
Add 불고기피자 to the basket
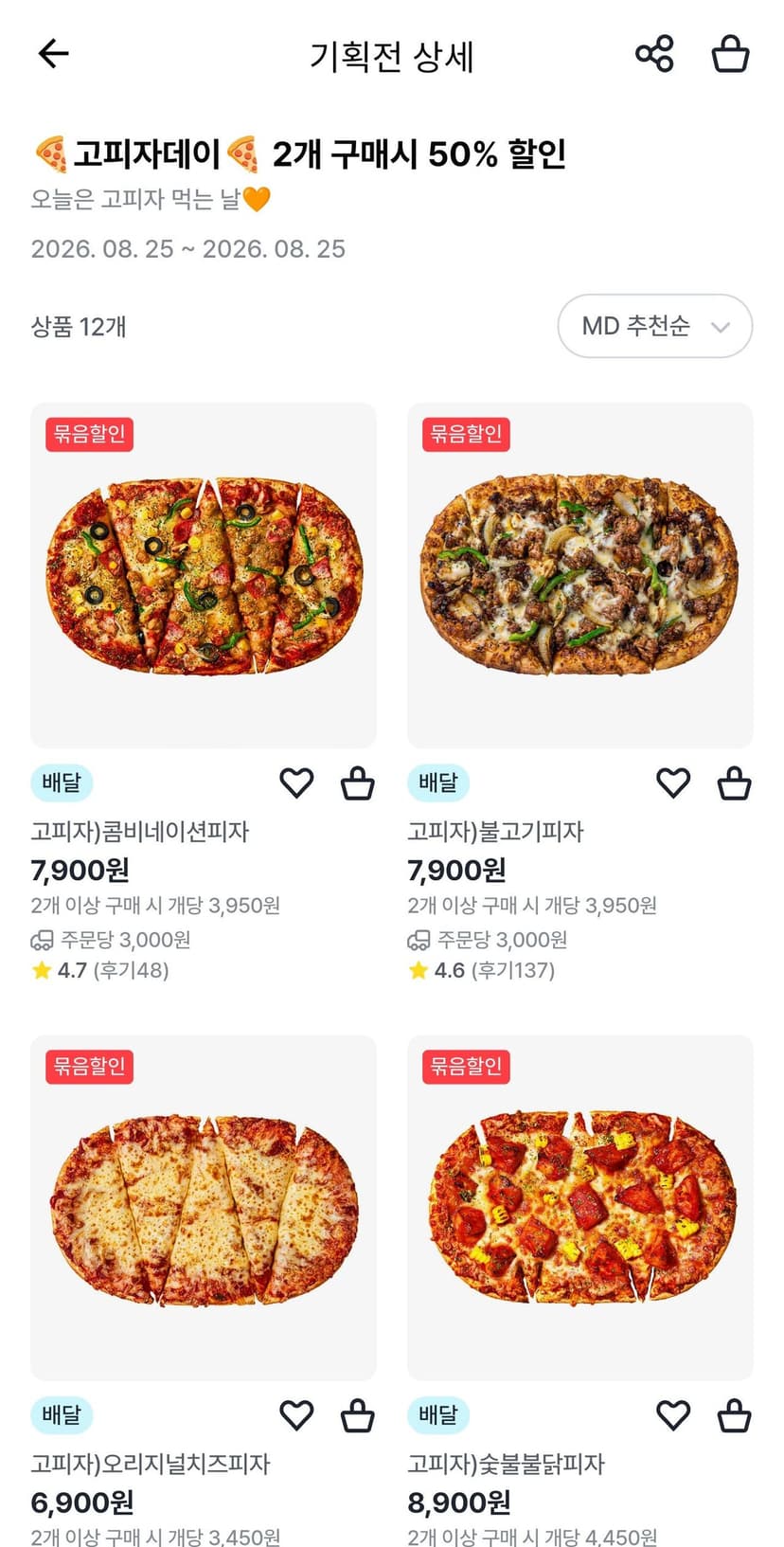coord(734,783)
